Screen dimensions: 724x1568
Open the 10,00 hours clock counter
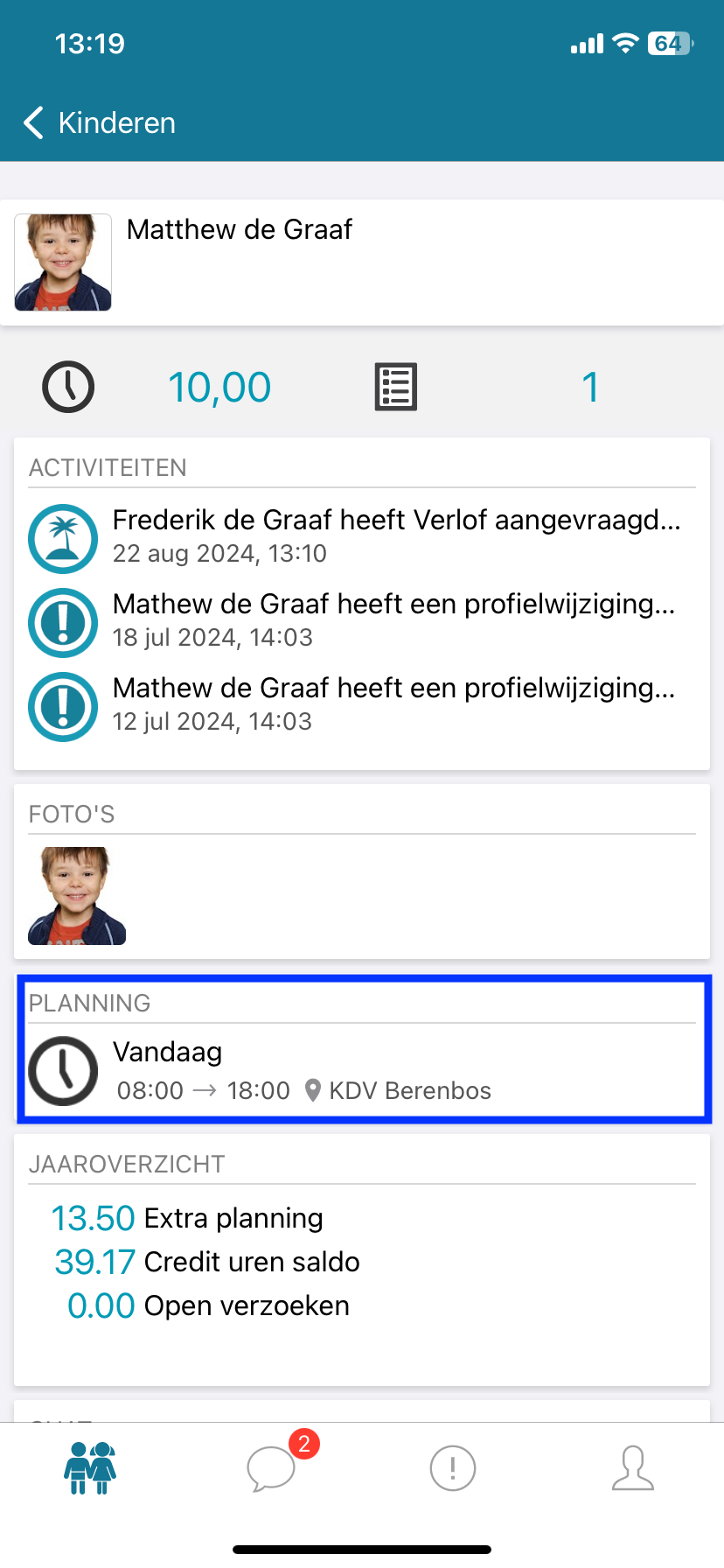[157, 387]
